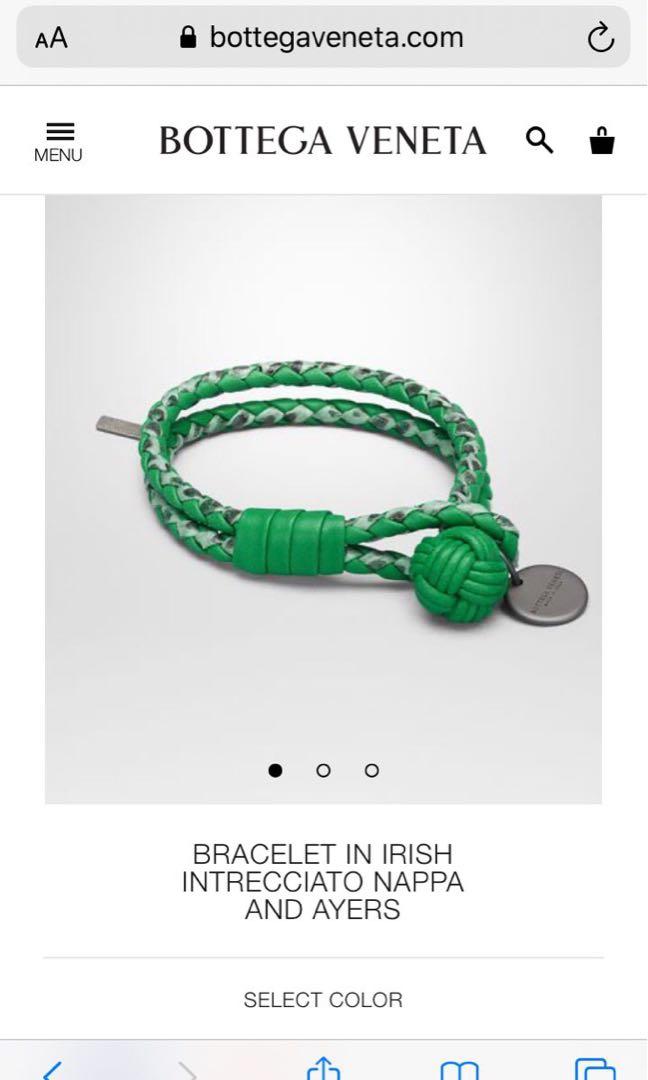
Task: Go to the Bottega Veneta homepage logo
Action: click(322, 141)
